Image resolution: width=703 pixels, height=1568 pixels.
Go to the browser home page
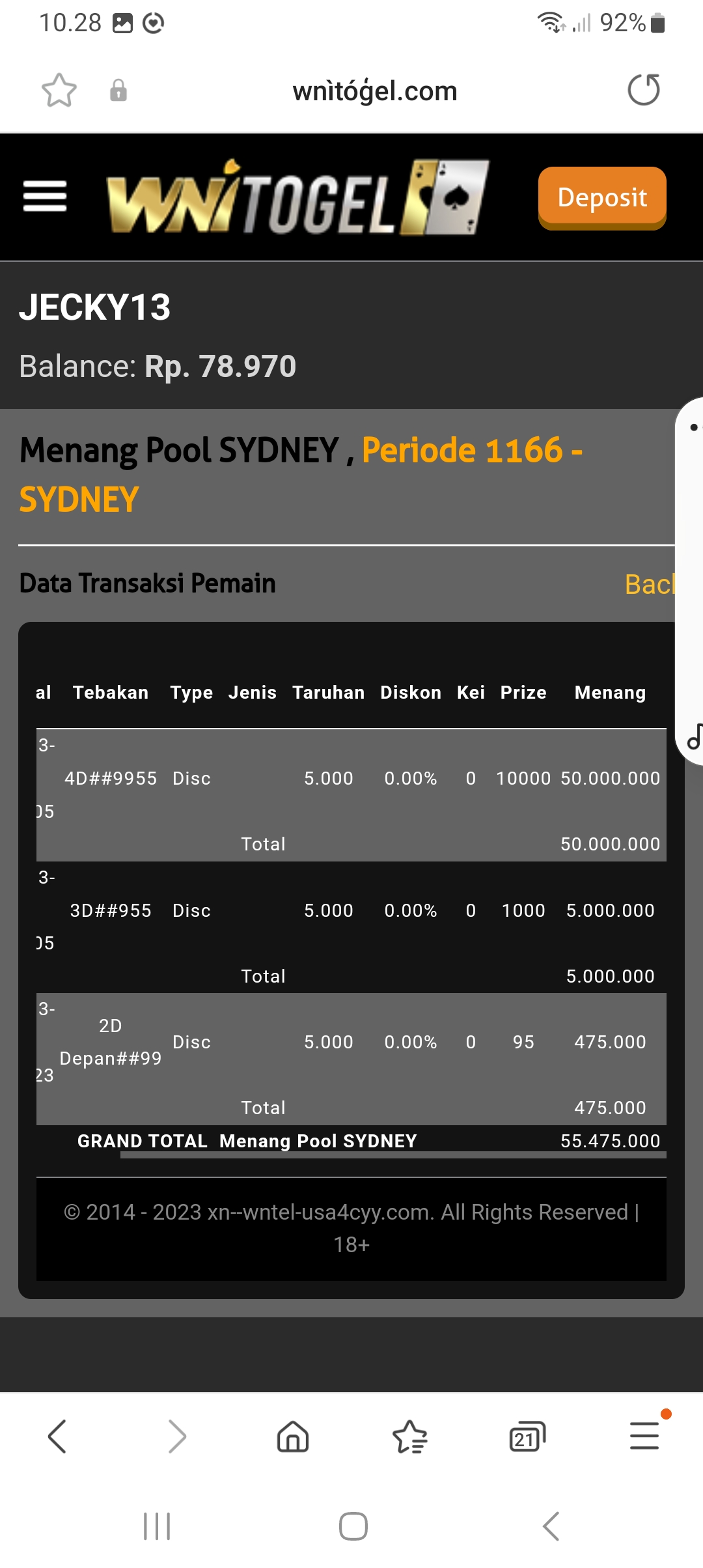tap(293, 1436)
